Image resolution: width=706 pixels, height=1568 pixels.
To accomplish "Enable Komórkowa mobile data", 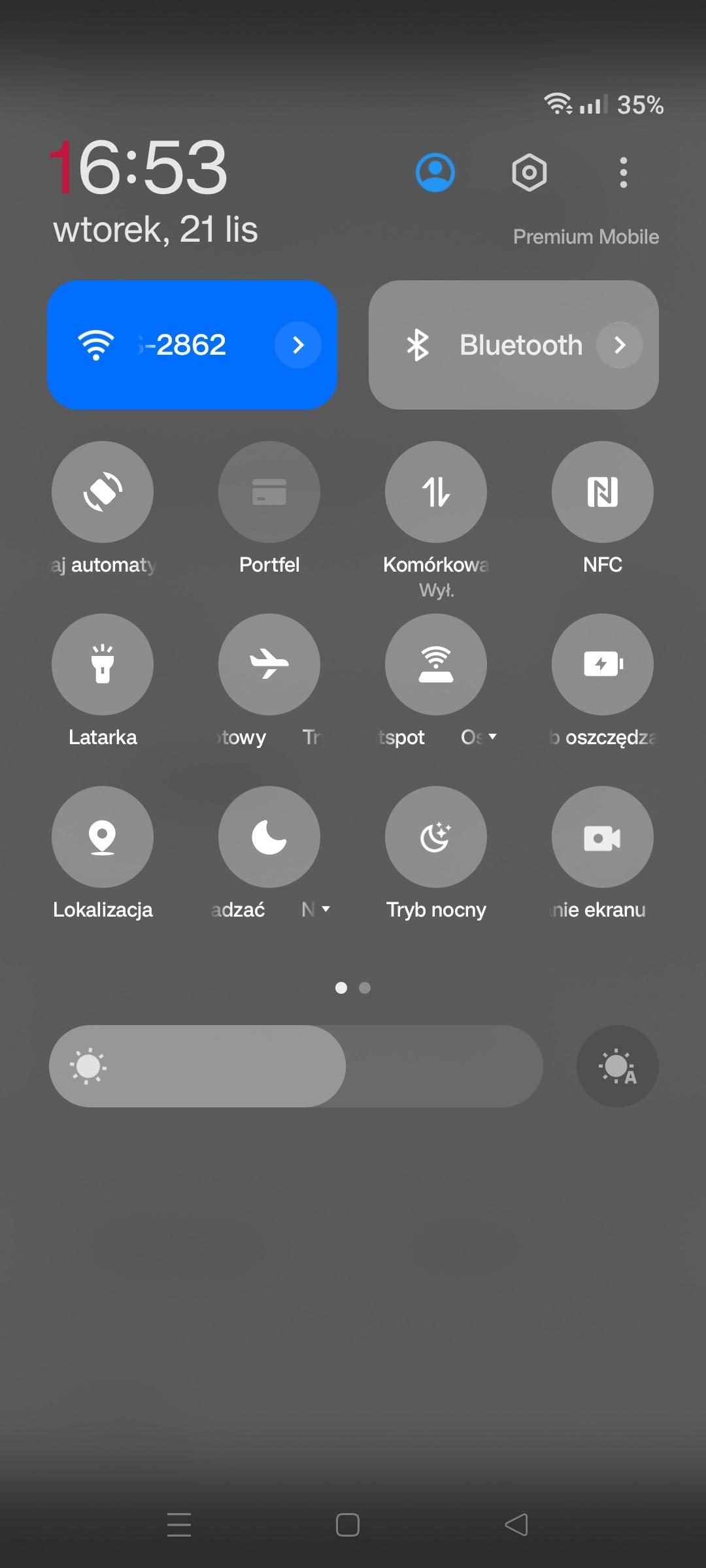I will pos(436,492).
